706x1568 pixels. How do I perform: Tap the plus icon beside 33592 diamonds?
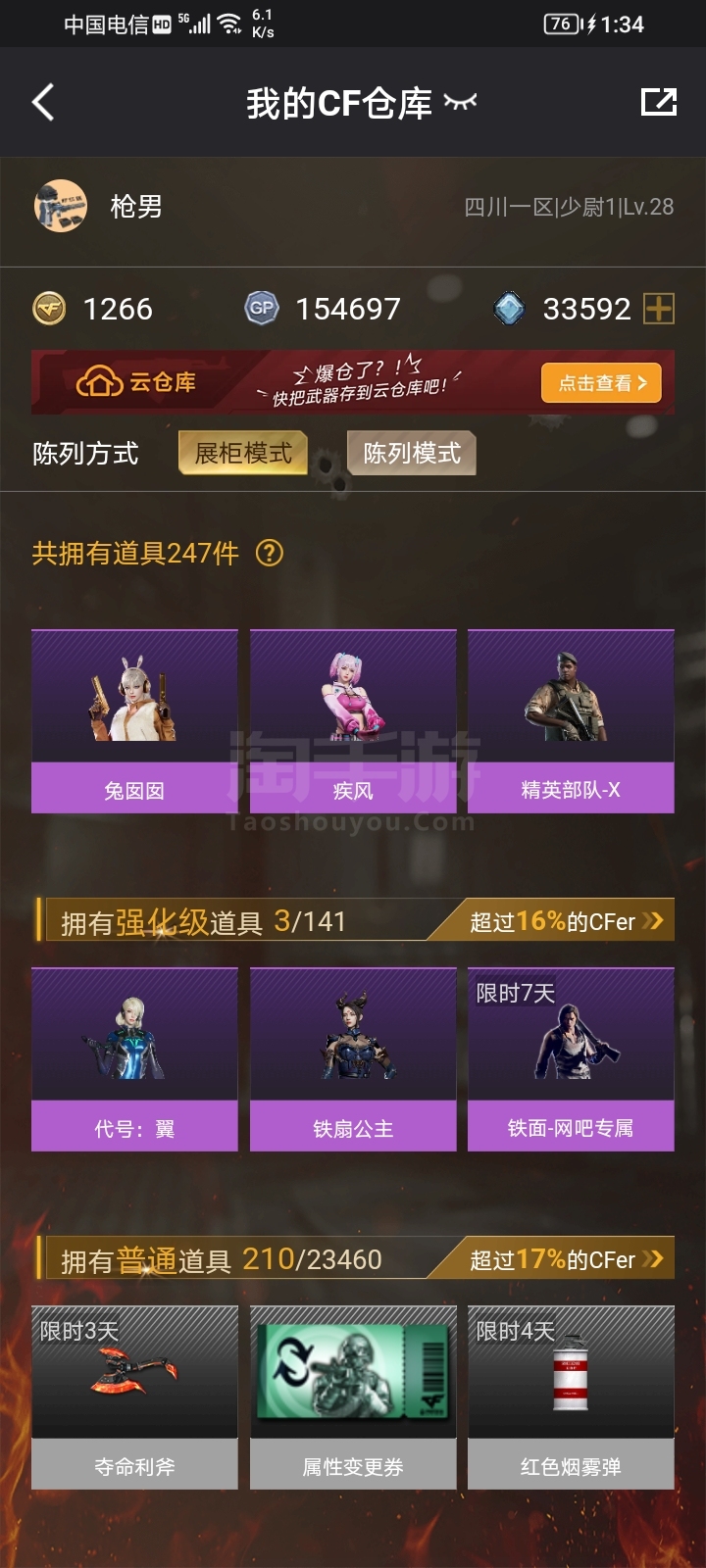point(659,309)
